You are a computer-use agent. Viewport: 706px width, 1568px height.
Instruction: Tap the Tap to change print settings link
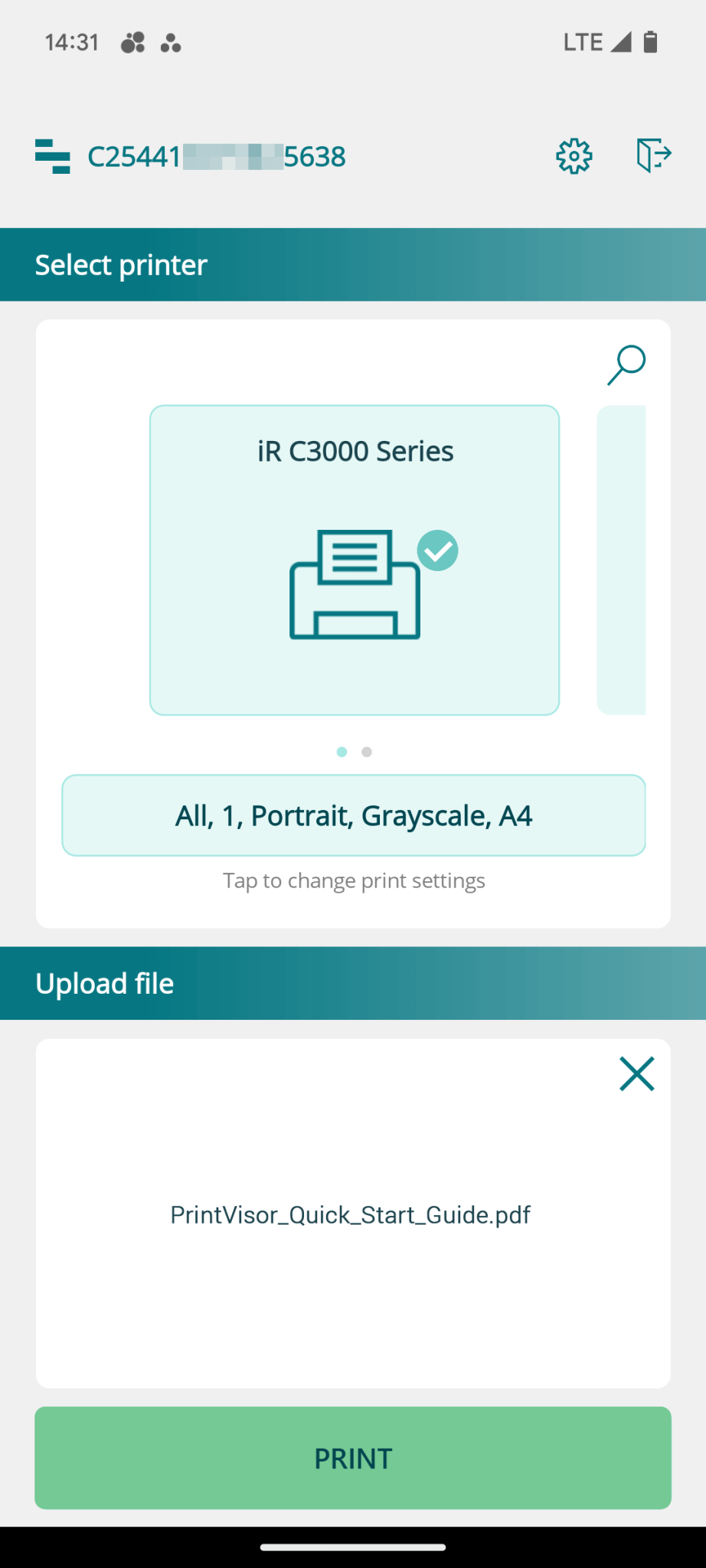point(353,880)
